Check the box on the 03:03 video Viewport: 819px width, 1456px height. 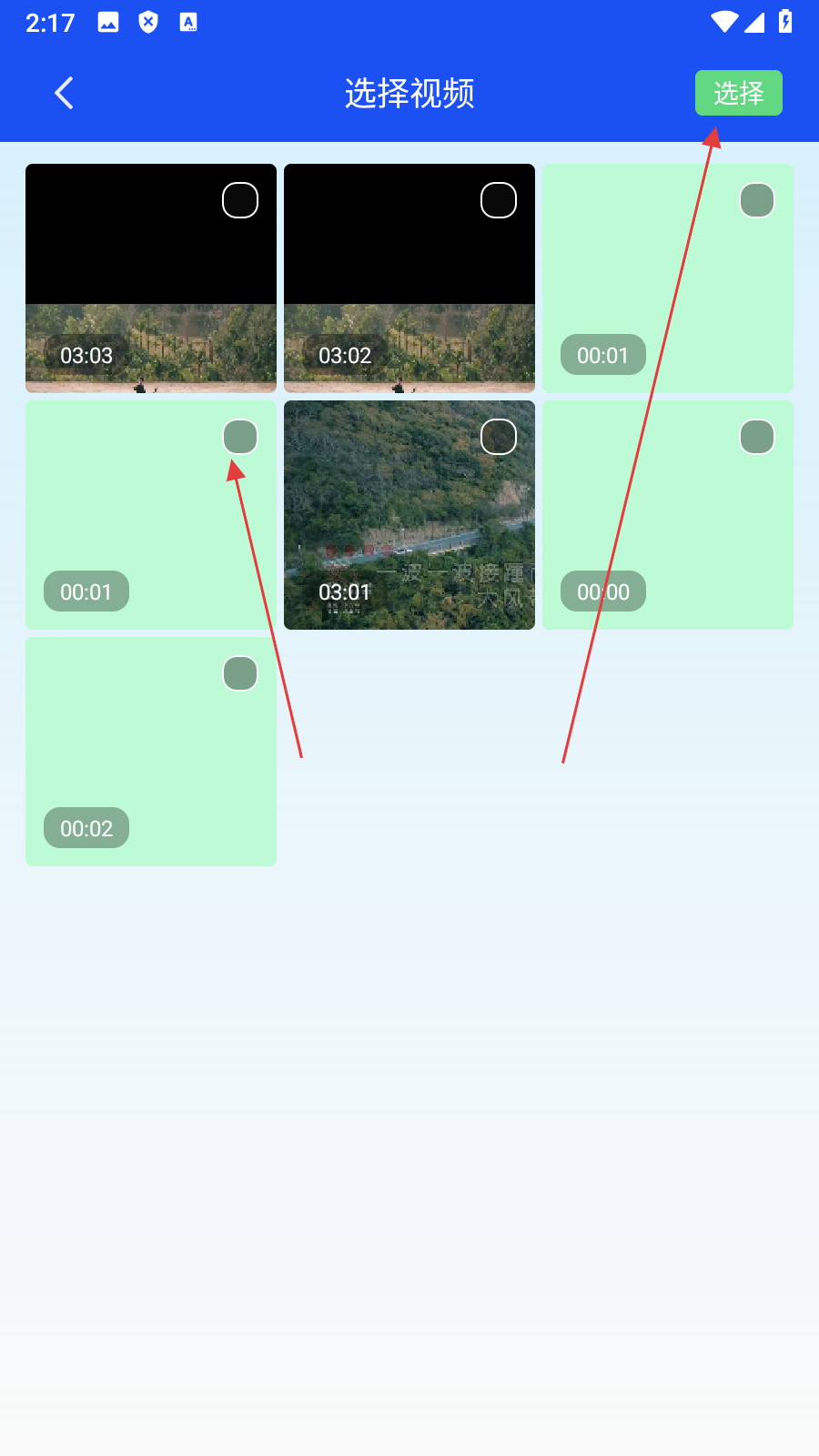tap(240, 200)
